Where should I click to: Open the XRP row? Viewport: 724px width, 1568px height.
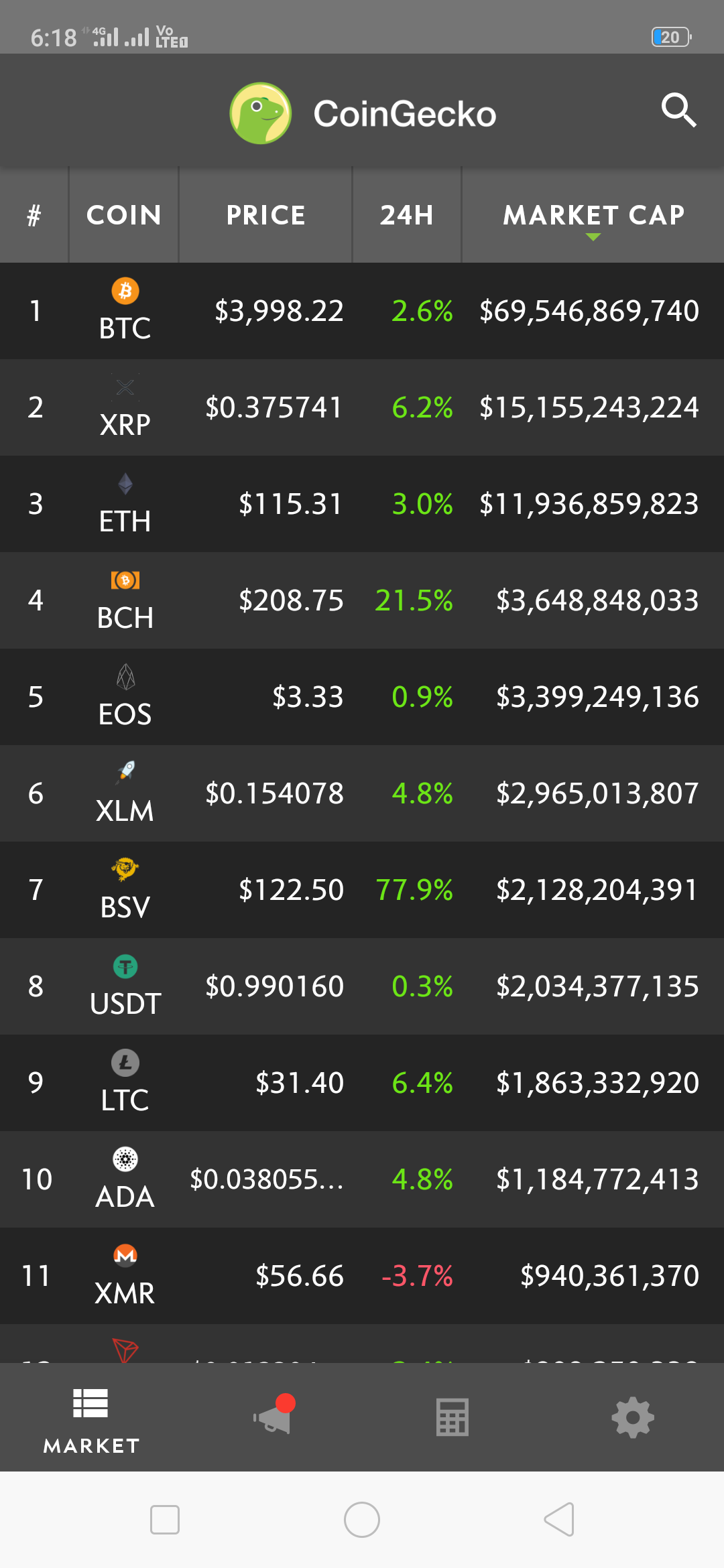[x=362, y=407]
